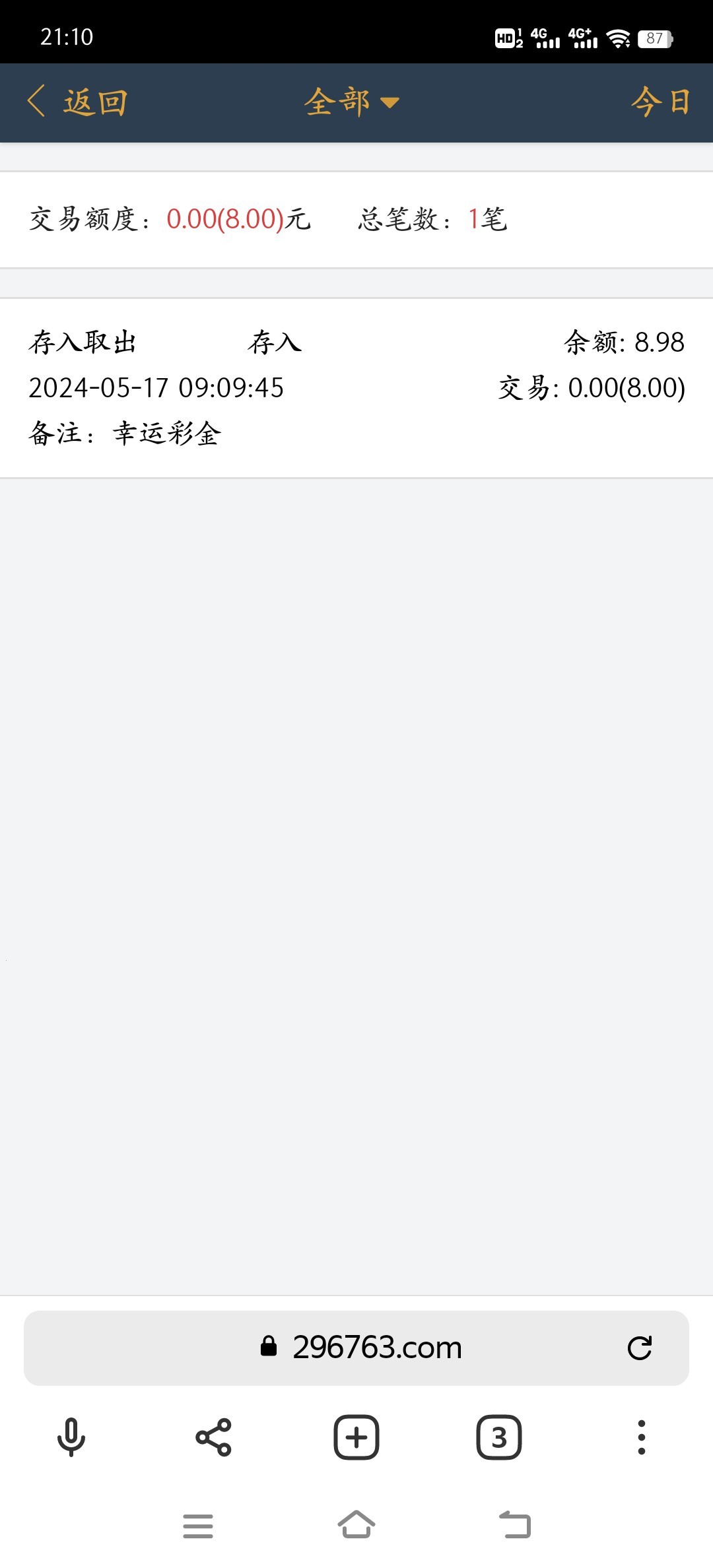Go back using the 返回 button
Image resolution: width=713 pixels, height=1568 pixels.
pos(78,102)
